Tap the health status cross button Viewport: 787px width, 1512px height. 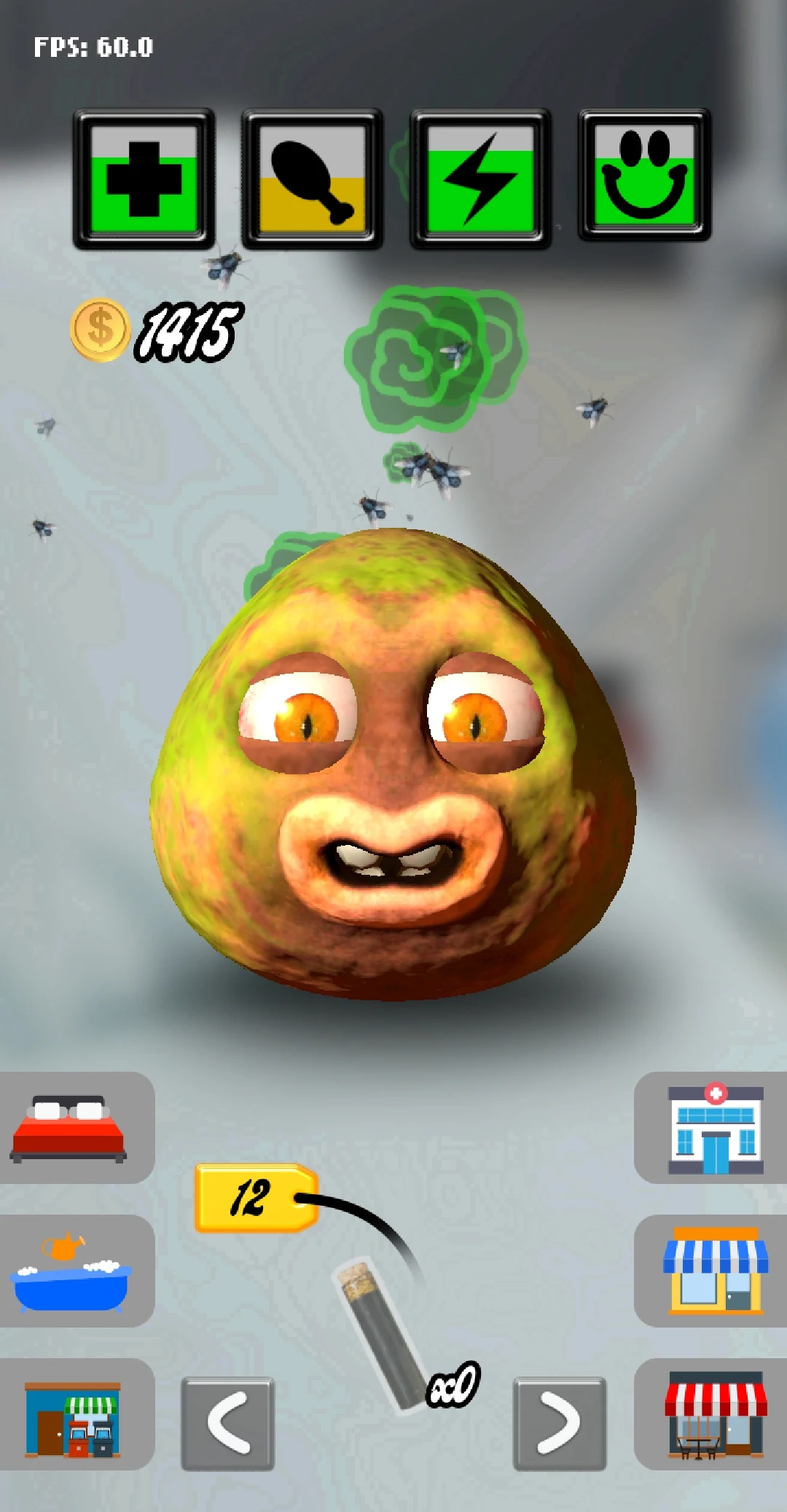tap(144, 179)
